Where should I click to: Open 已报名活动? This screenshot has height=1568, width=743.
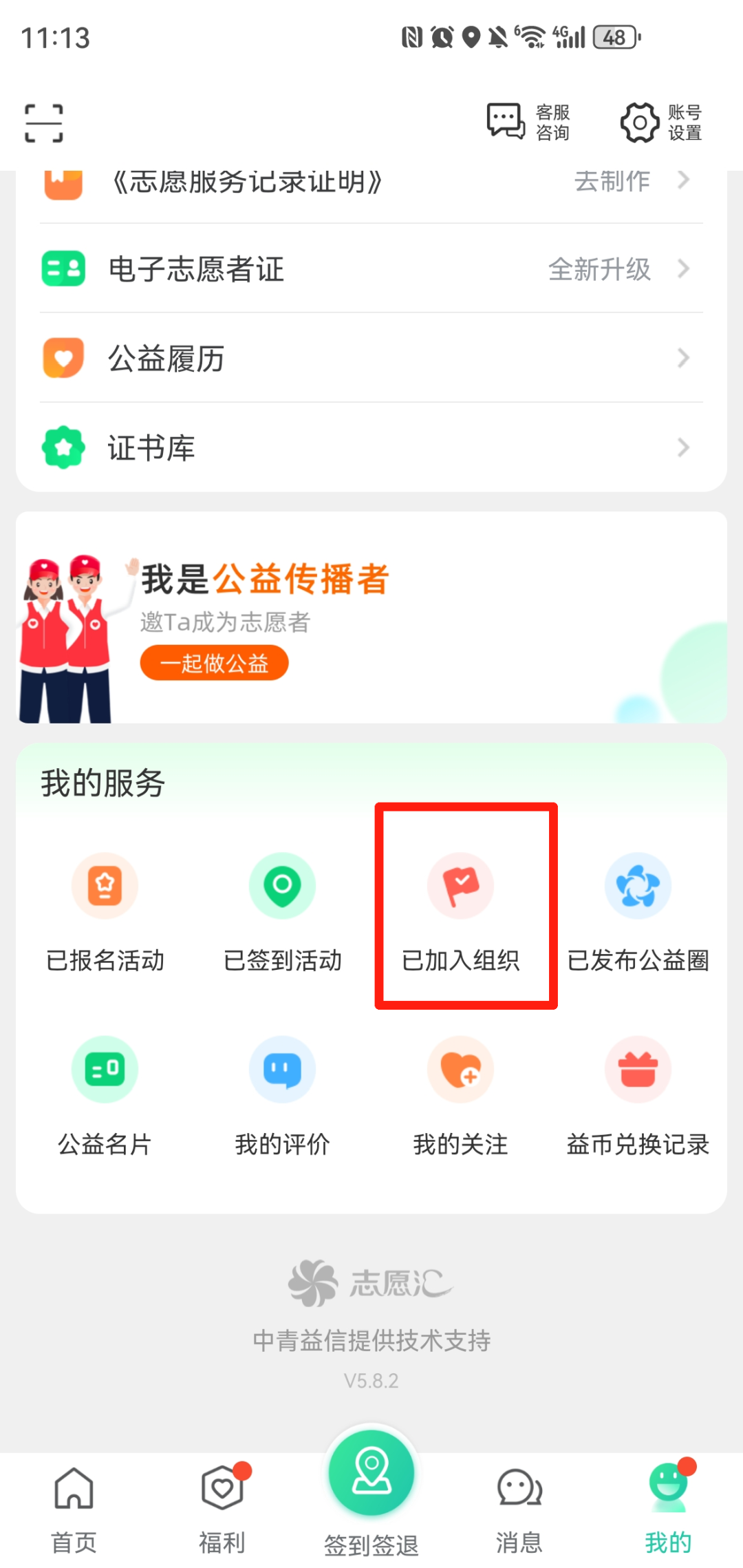(105, 909)
